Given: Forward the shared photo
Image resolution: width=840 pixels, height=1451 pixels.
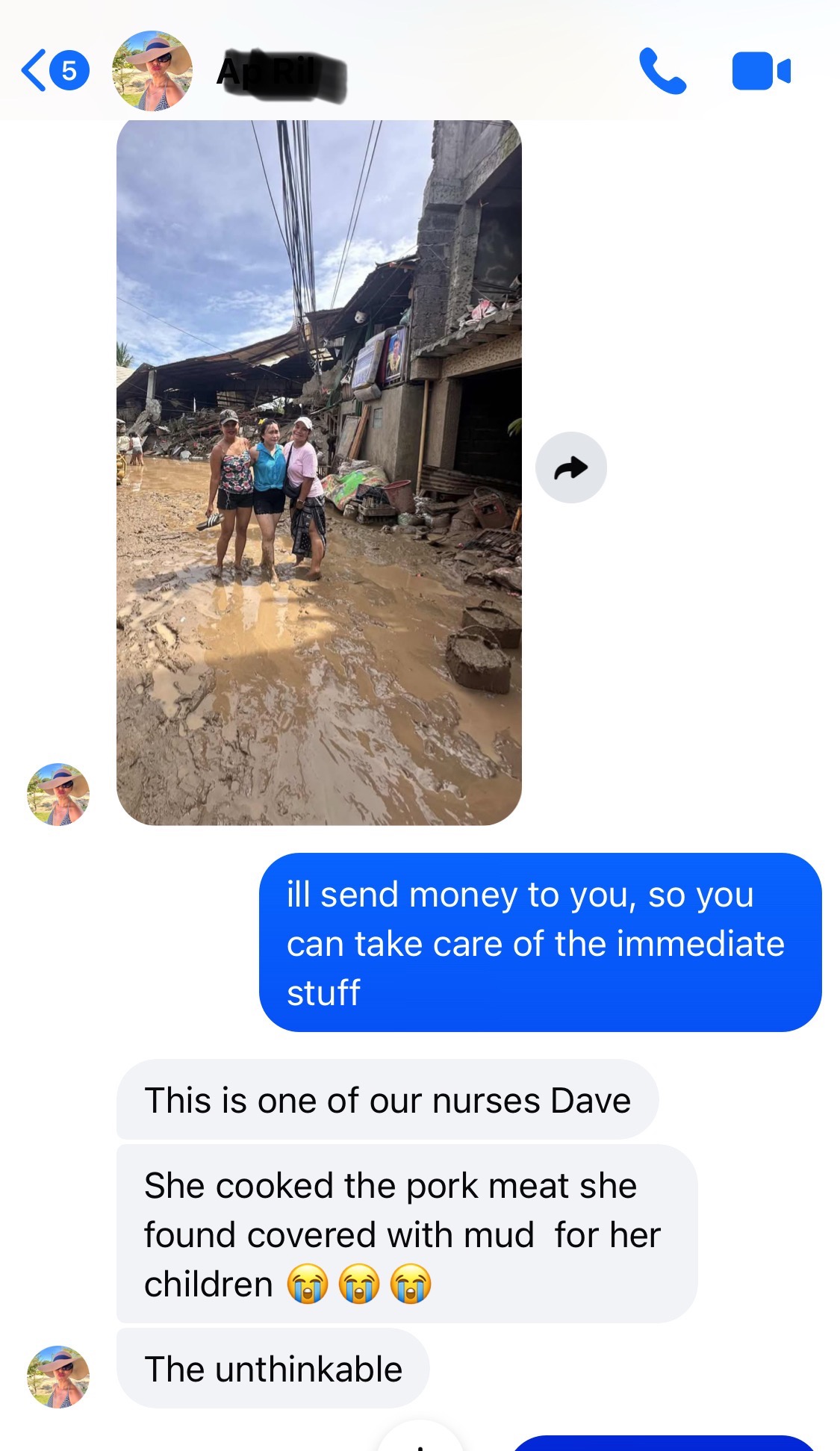Looking at the screenshot, I should pyautogui.click(x=571, y=468).
